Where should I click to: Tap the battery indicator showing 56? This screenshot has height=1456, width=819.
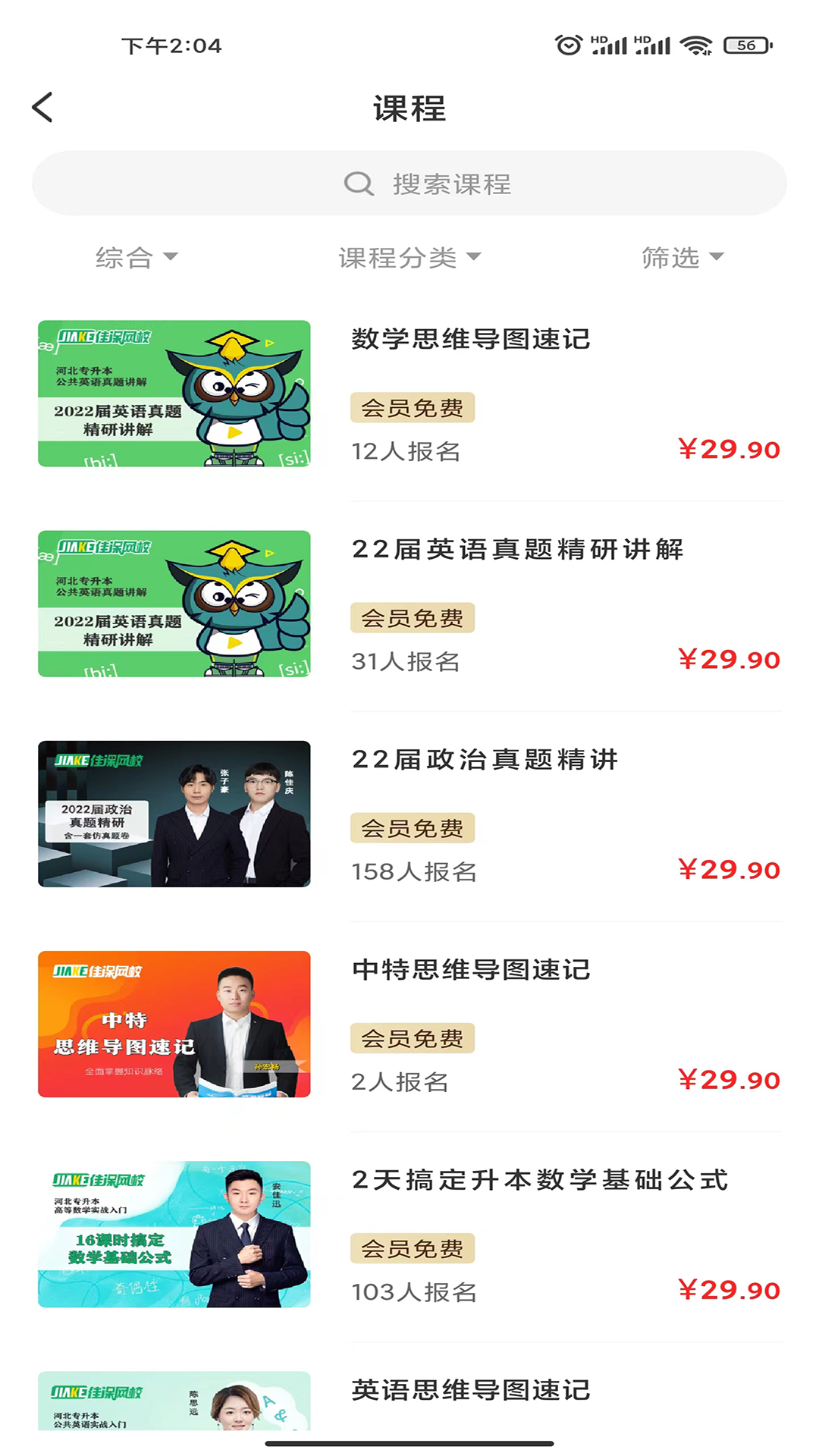[x=742, y=45]
